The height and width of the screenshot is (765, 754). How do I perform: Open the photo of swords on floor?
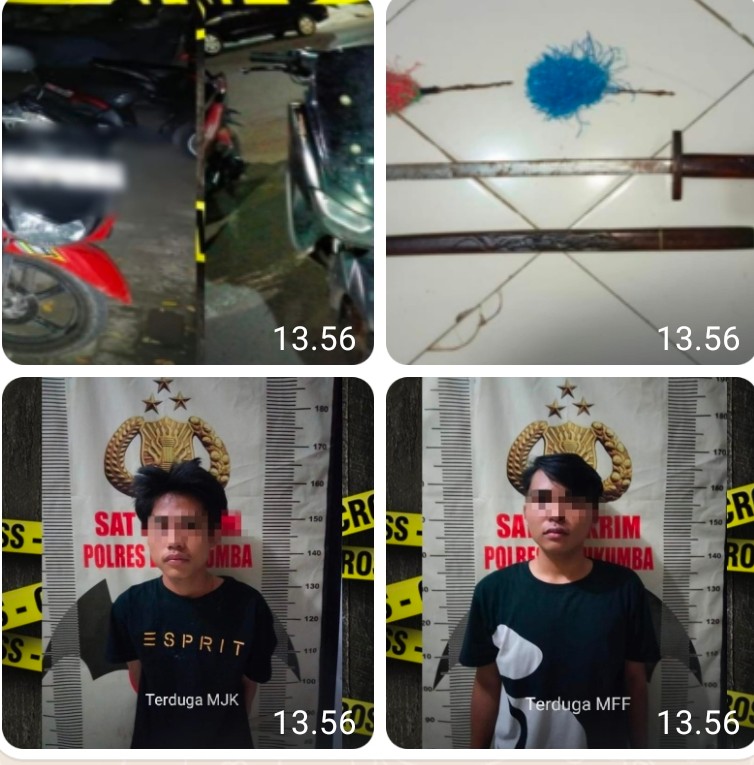coord(570,180)
